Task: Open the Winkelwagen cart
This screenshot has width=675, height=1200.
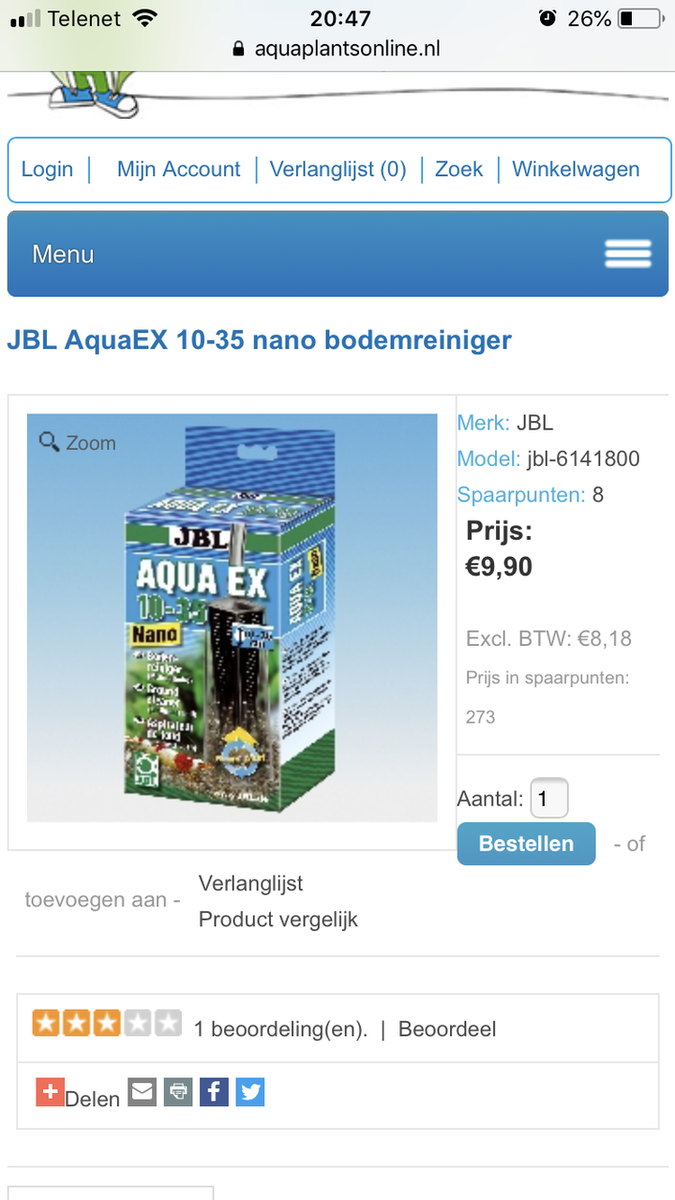Action: point(575,169)
